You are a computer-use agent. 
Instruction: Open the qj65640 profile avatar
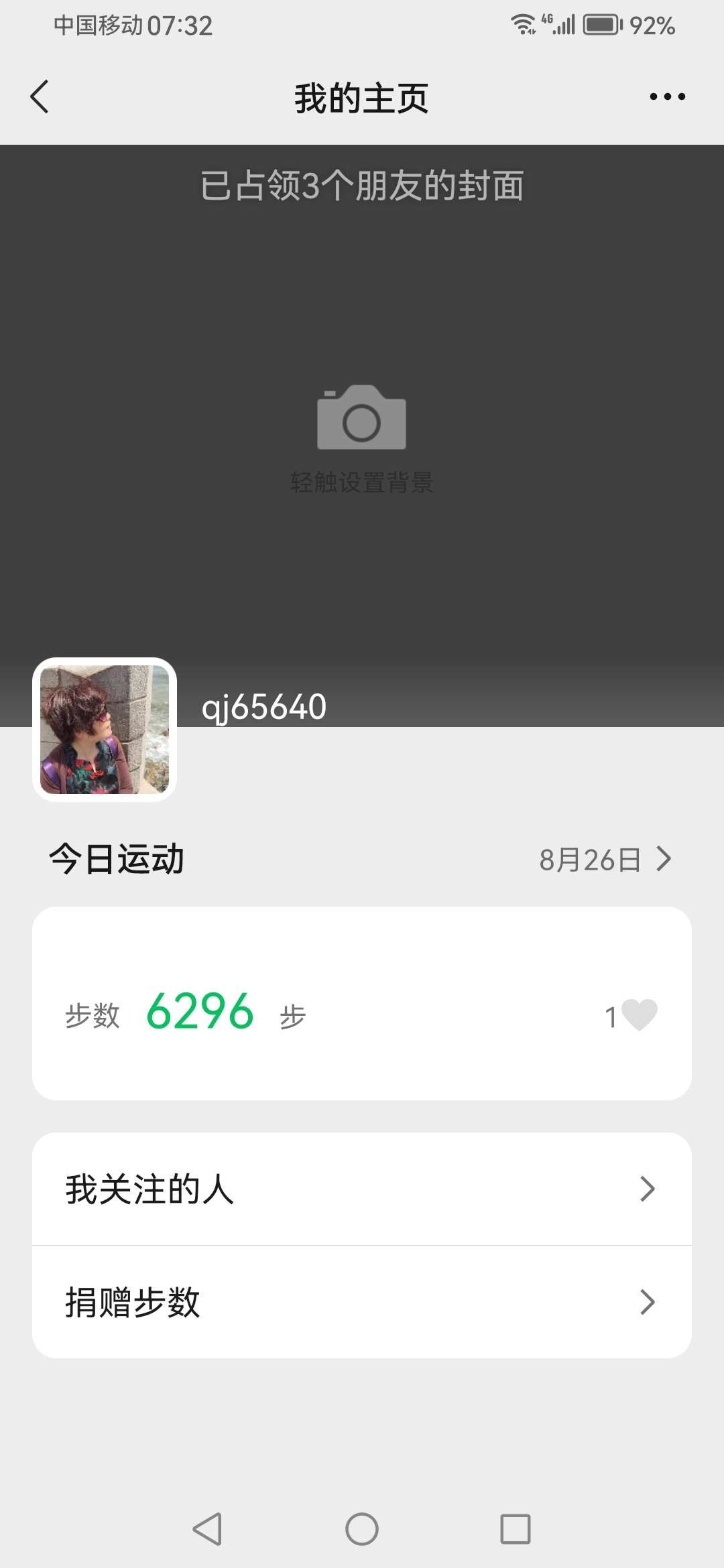105,729
